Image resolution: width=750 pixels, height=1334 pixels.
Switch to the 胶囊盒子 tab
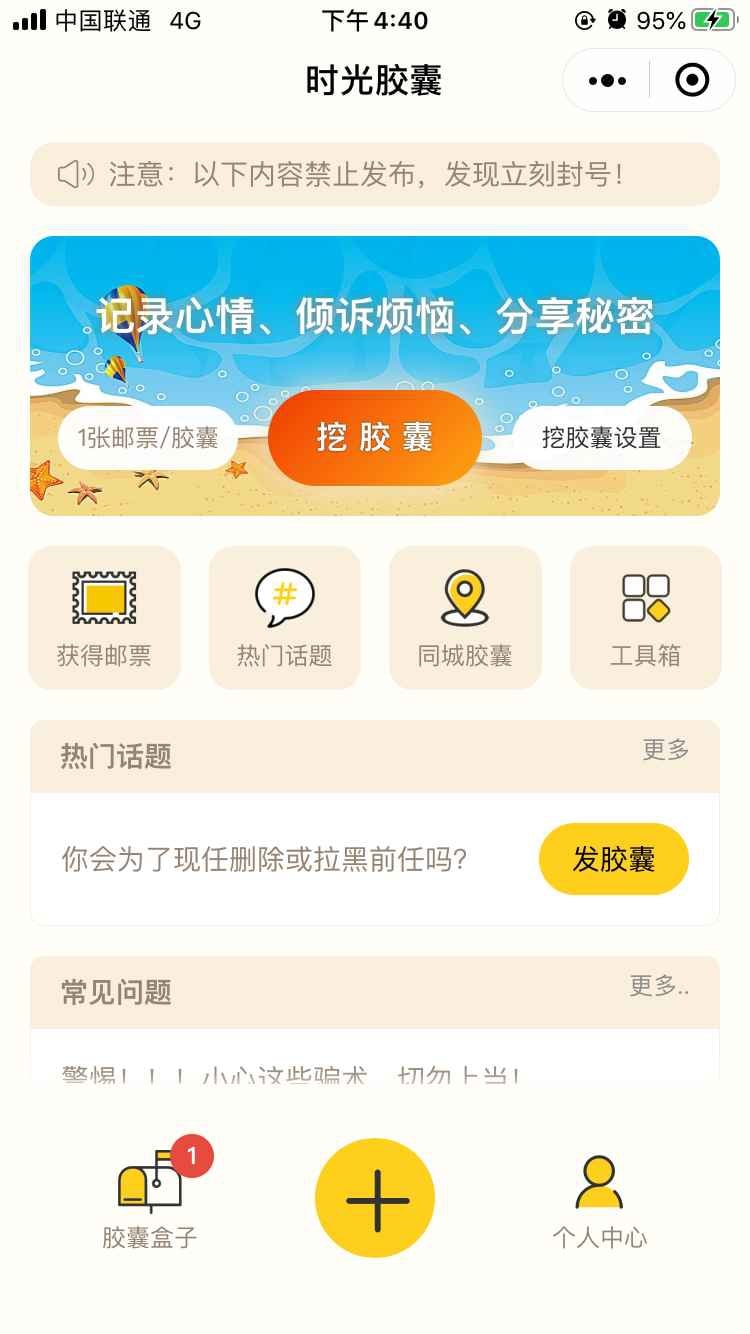pyautogui.click(x=150, y=1200)
